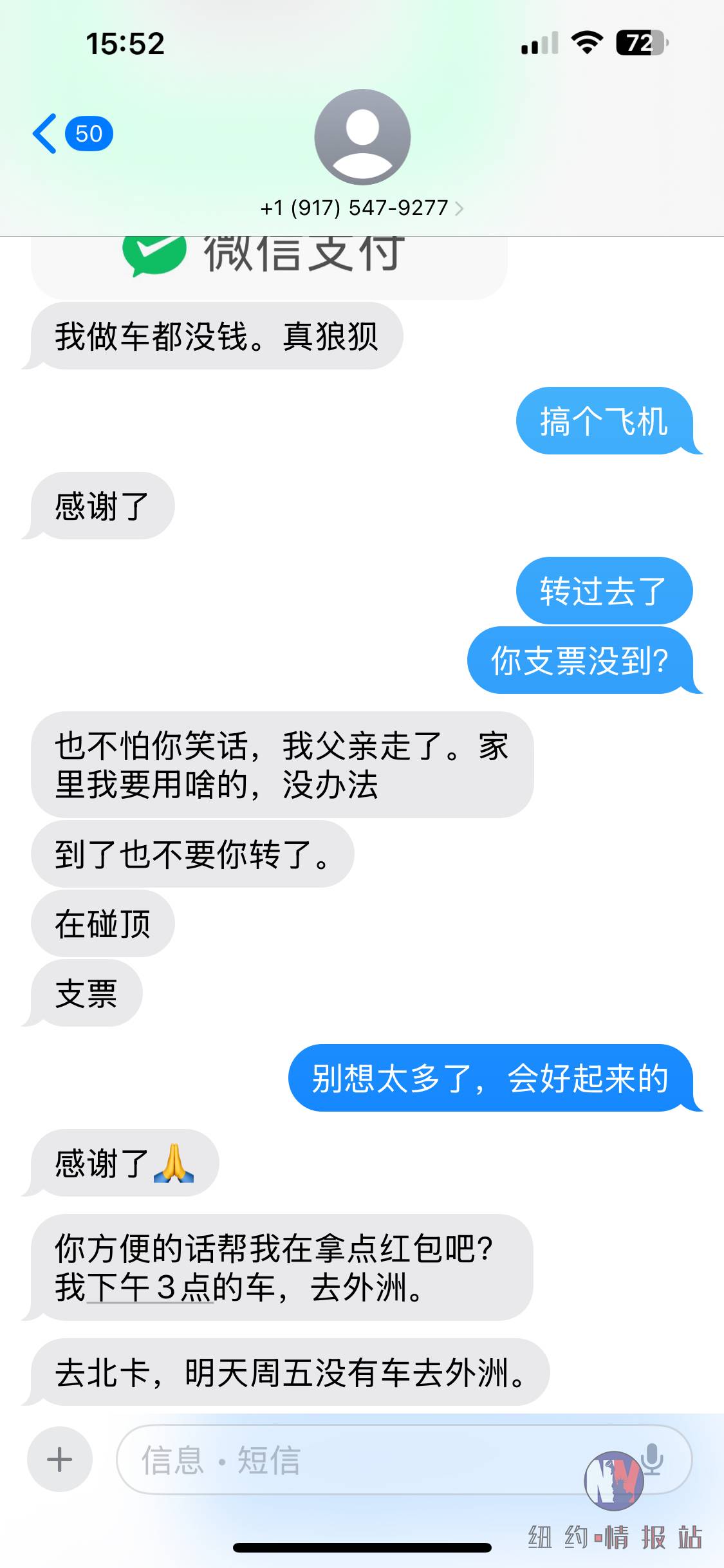This screenshot has height=1568, width=724.
Task: Open contact details for +1 (917) 547-9277
Action: pyautogui.click(x=362, y=207)
